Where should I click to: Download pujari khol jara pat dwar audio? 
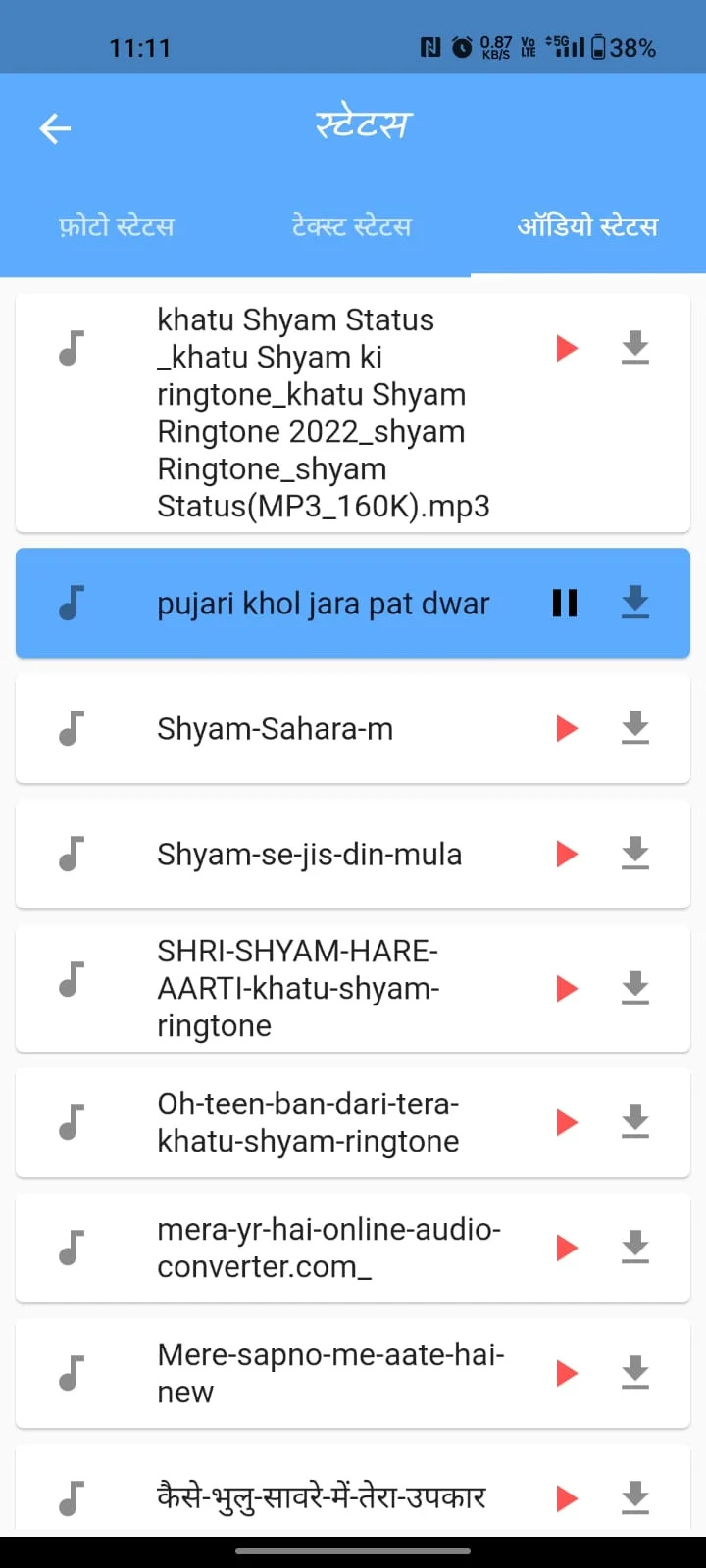pyautogui.click(x=635, y=603)
